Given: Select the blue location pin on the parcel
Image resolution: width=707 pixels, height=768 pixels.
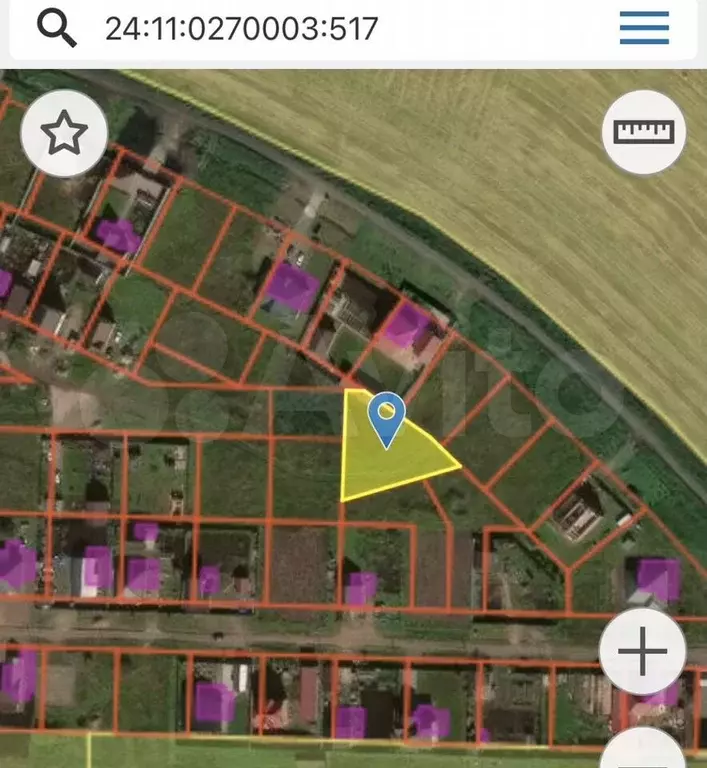Looking at the screenshot, I should (386, 418).
